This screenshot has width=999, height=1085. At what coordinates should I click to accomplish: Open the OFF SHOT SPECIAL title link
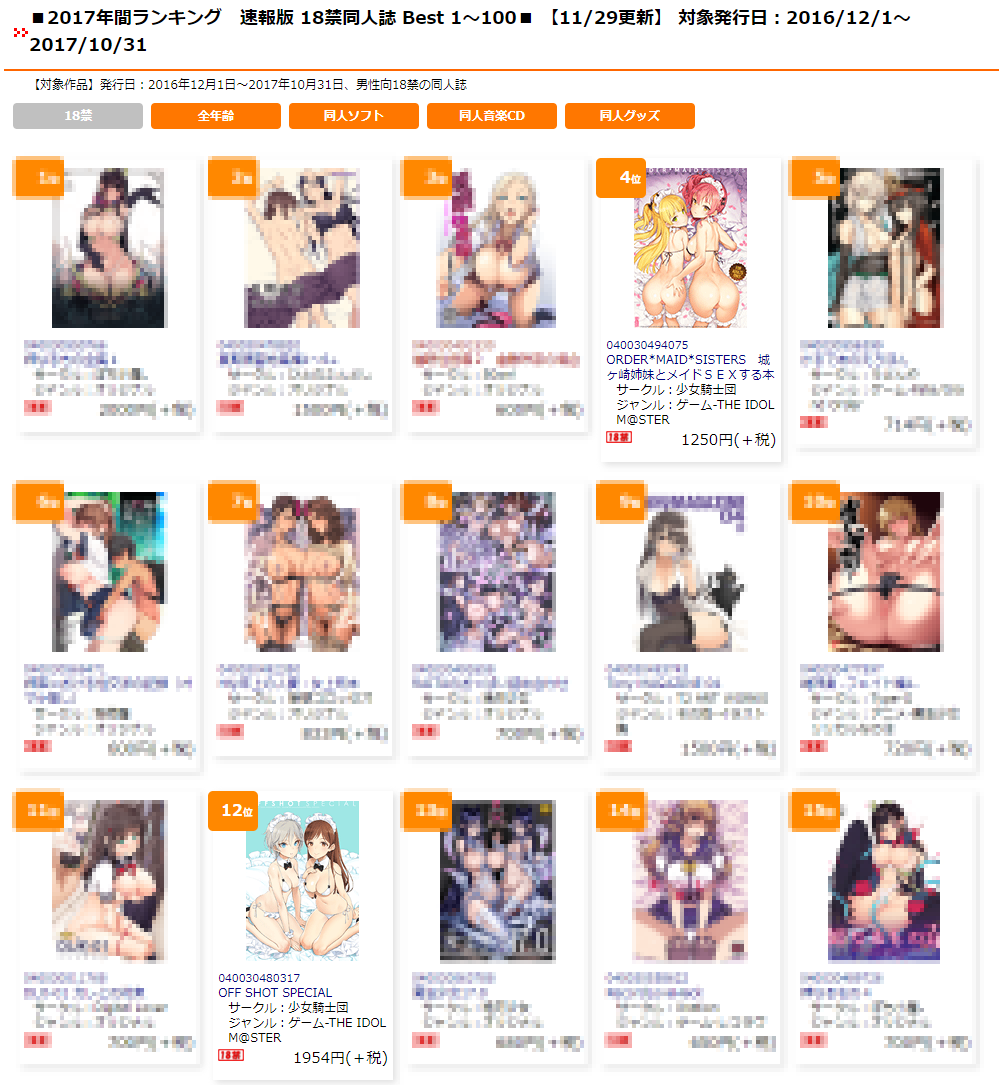click(275, 993)
